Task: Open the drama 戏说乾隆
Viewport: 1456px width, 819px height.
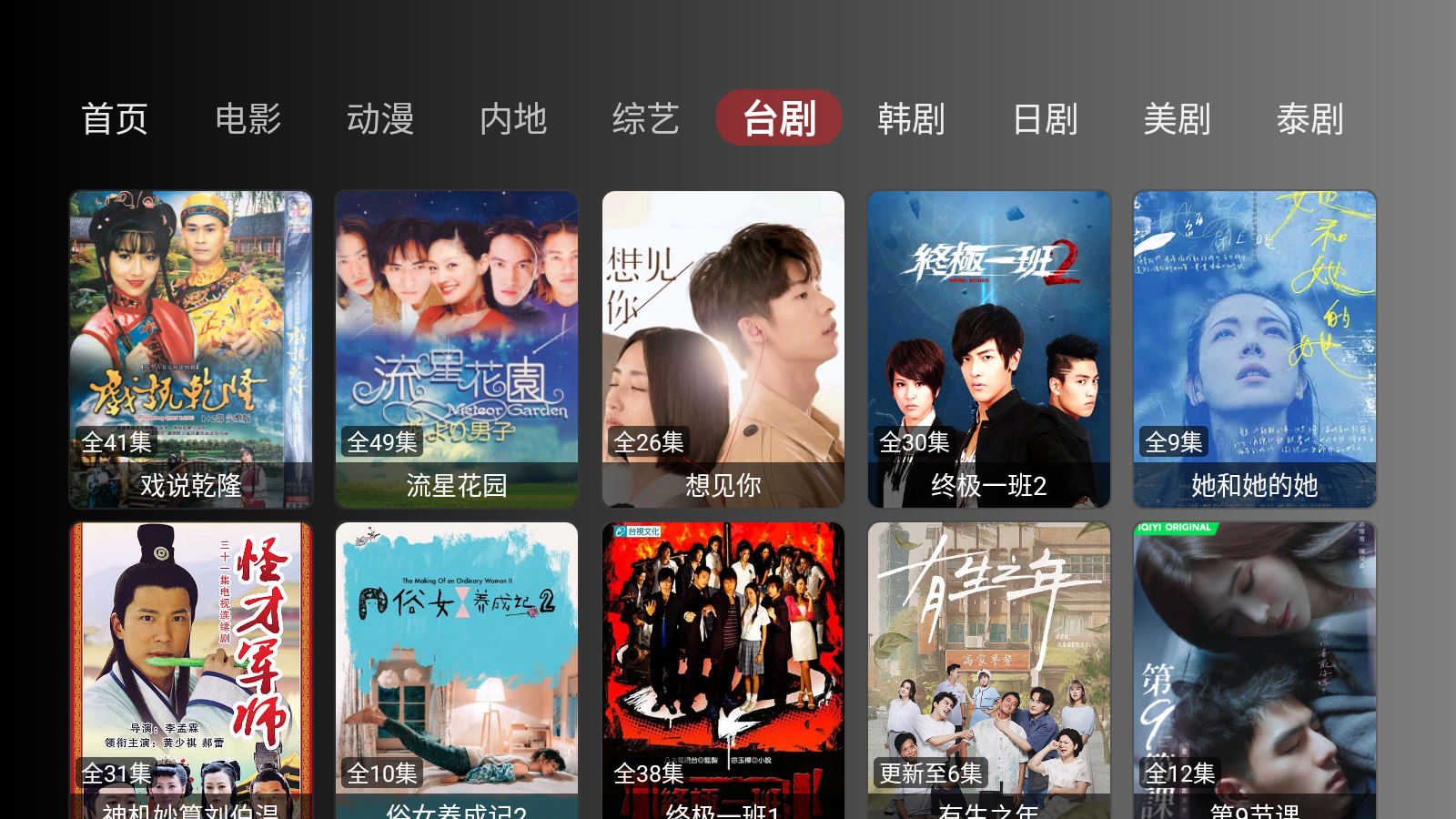Action: click(x=191, y=349)
